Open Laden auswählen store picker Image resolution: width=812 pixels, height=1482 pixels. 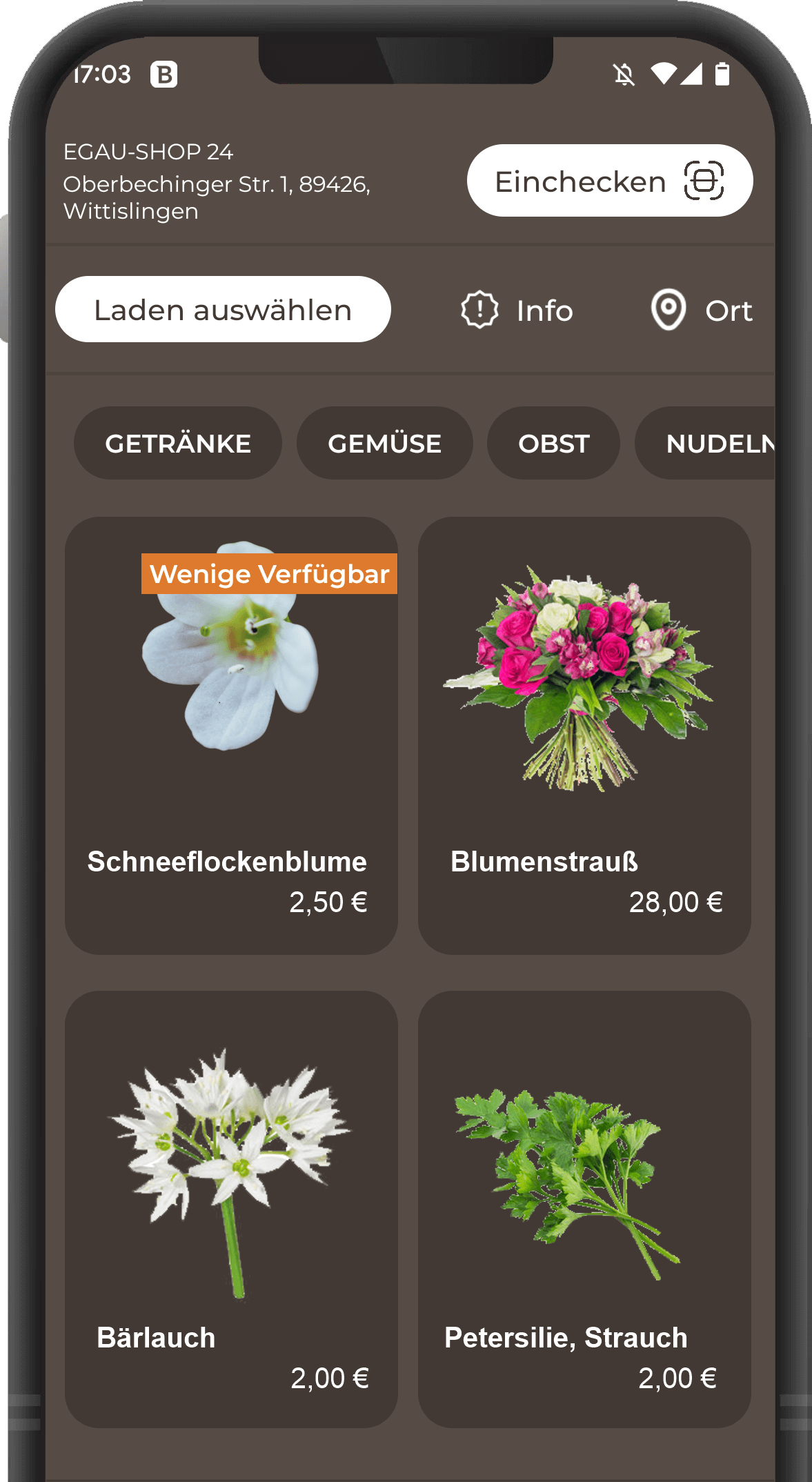coord(223,310)
